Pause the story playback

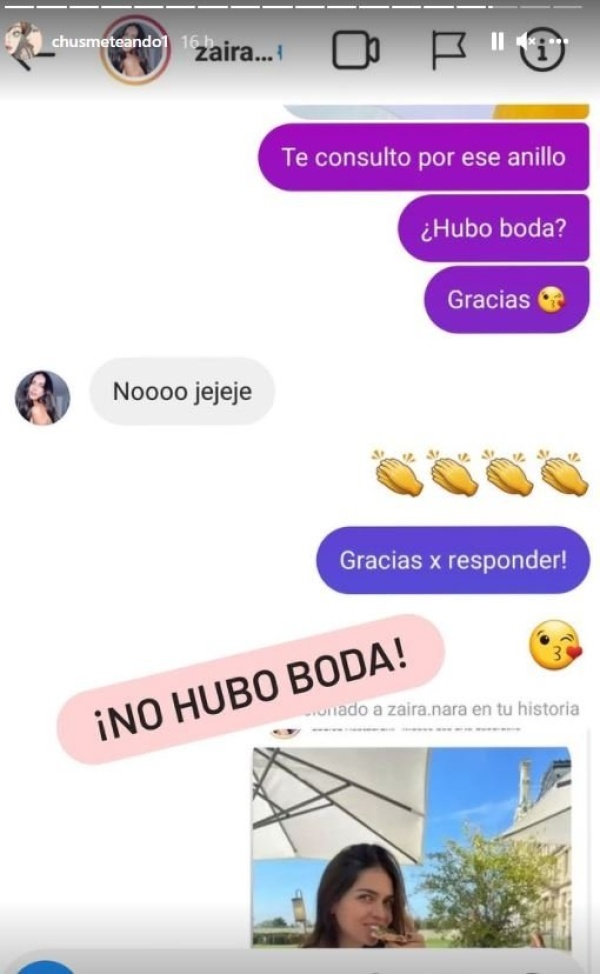[x=497, y=41]
